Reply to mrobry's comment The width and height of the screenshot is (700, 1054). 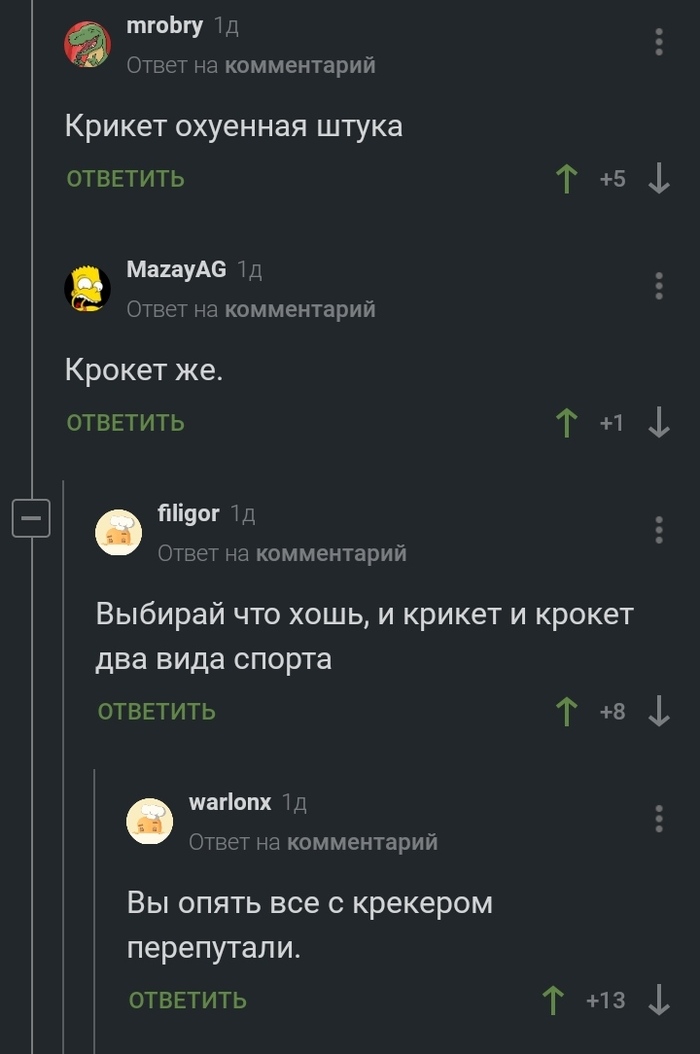click(x=125, y=179)
